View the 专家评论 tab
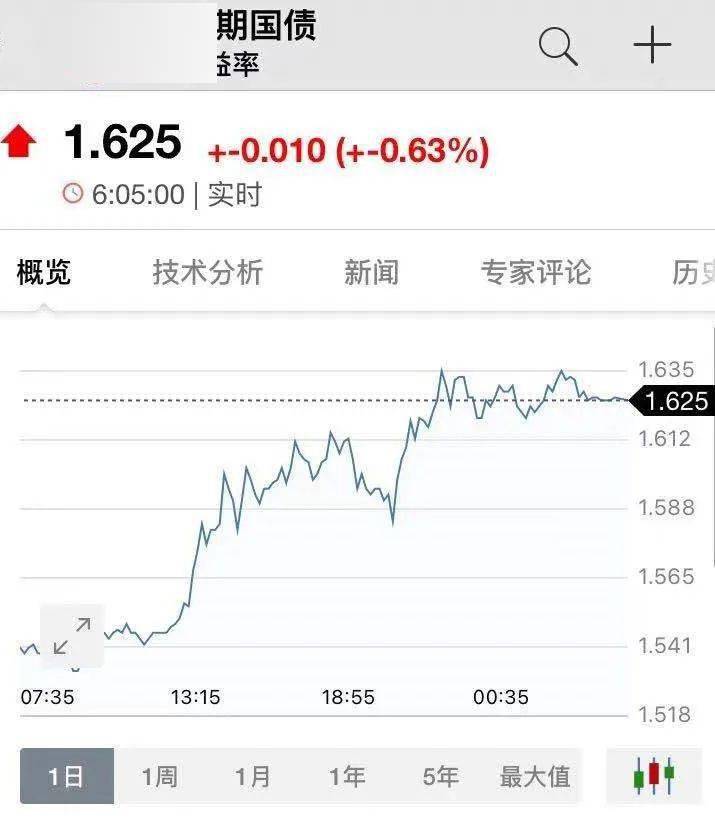 536,272
